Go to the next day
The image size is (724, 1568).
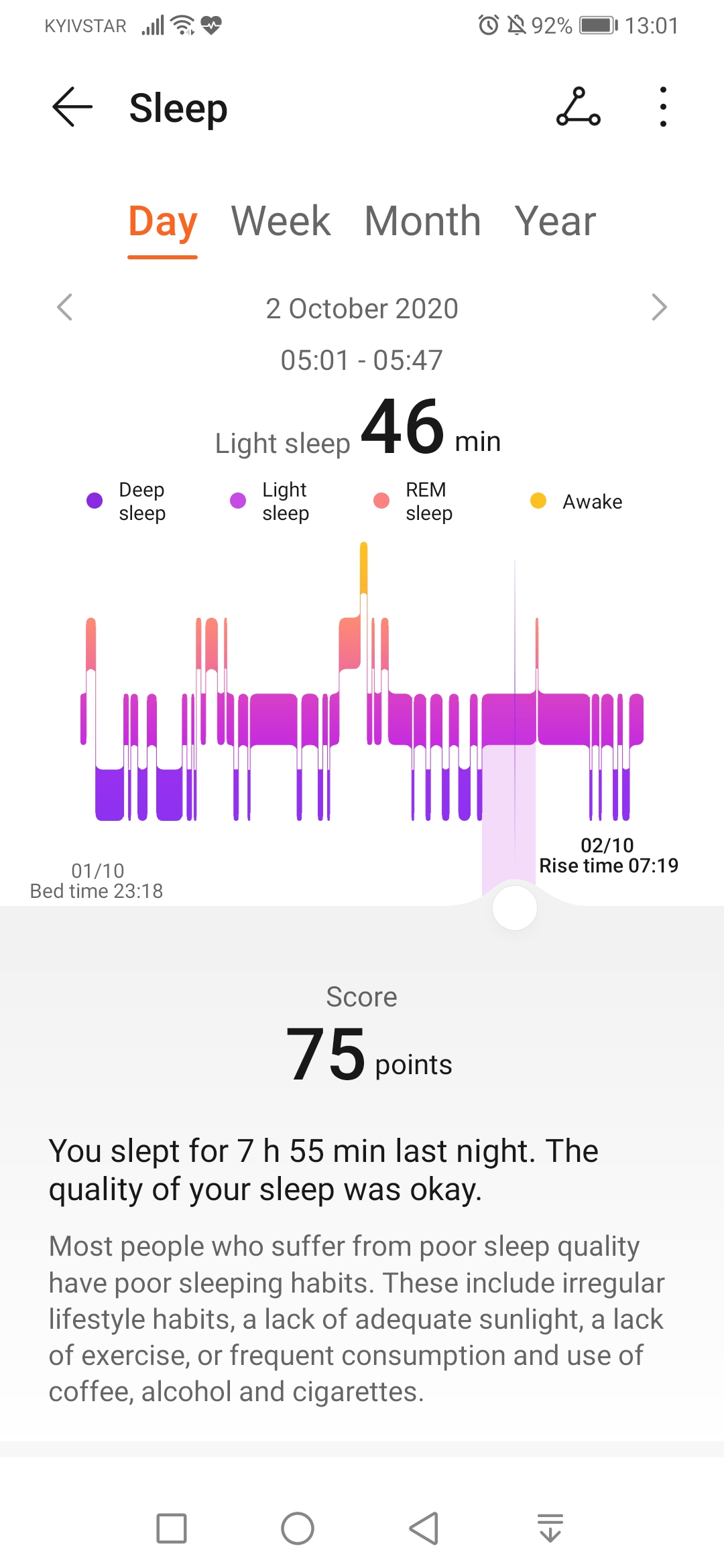660,308
